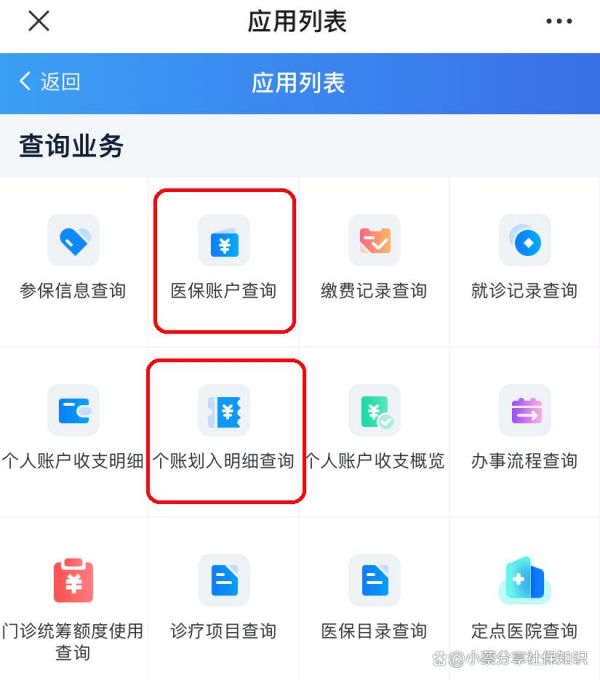This screenshot has height=680, width=600.
Task: Open 就诊记录查询
Action: (x=524, y=260)
